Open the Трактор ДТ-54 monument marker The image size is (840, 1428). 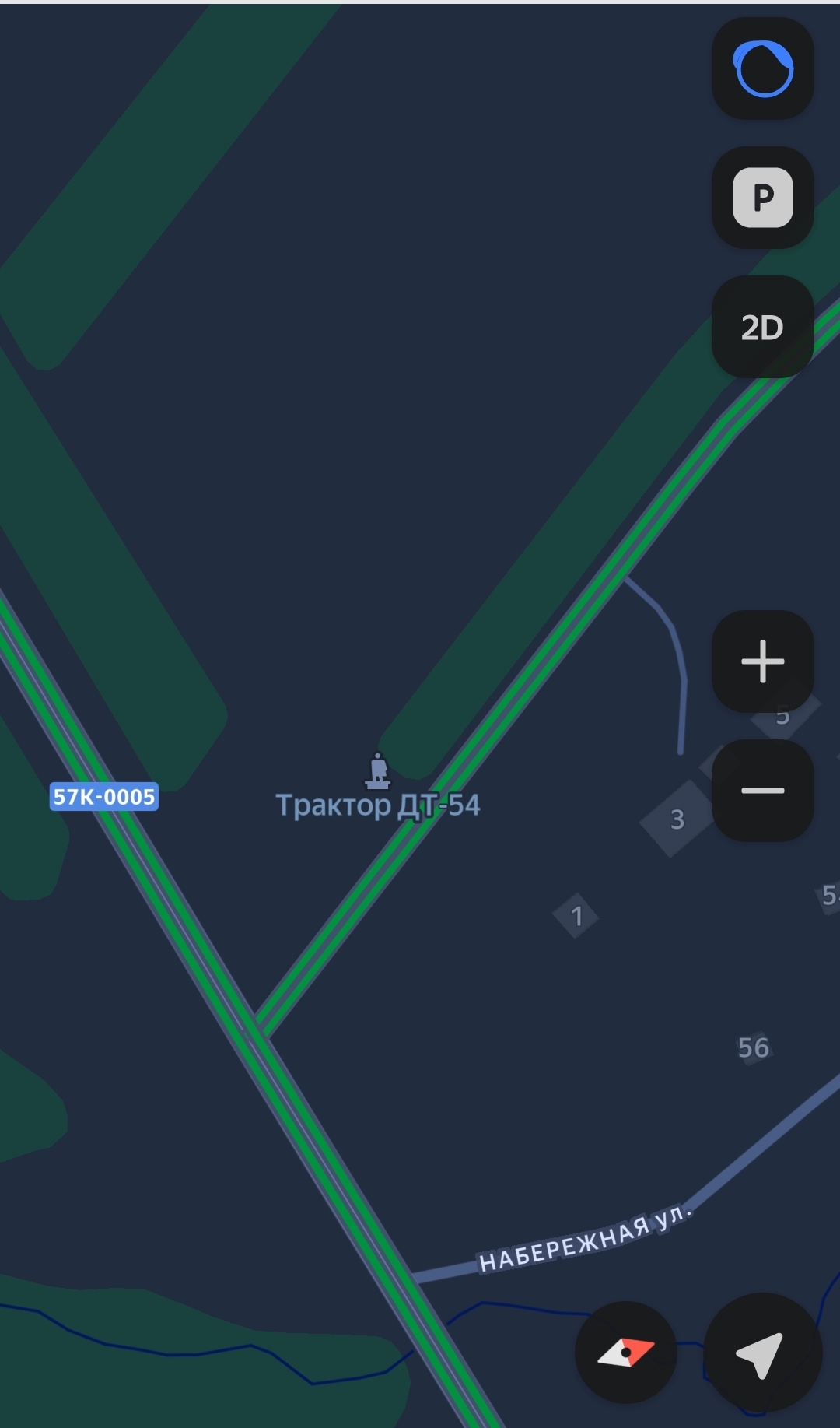378,771
